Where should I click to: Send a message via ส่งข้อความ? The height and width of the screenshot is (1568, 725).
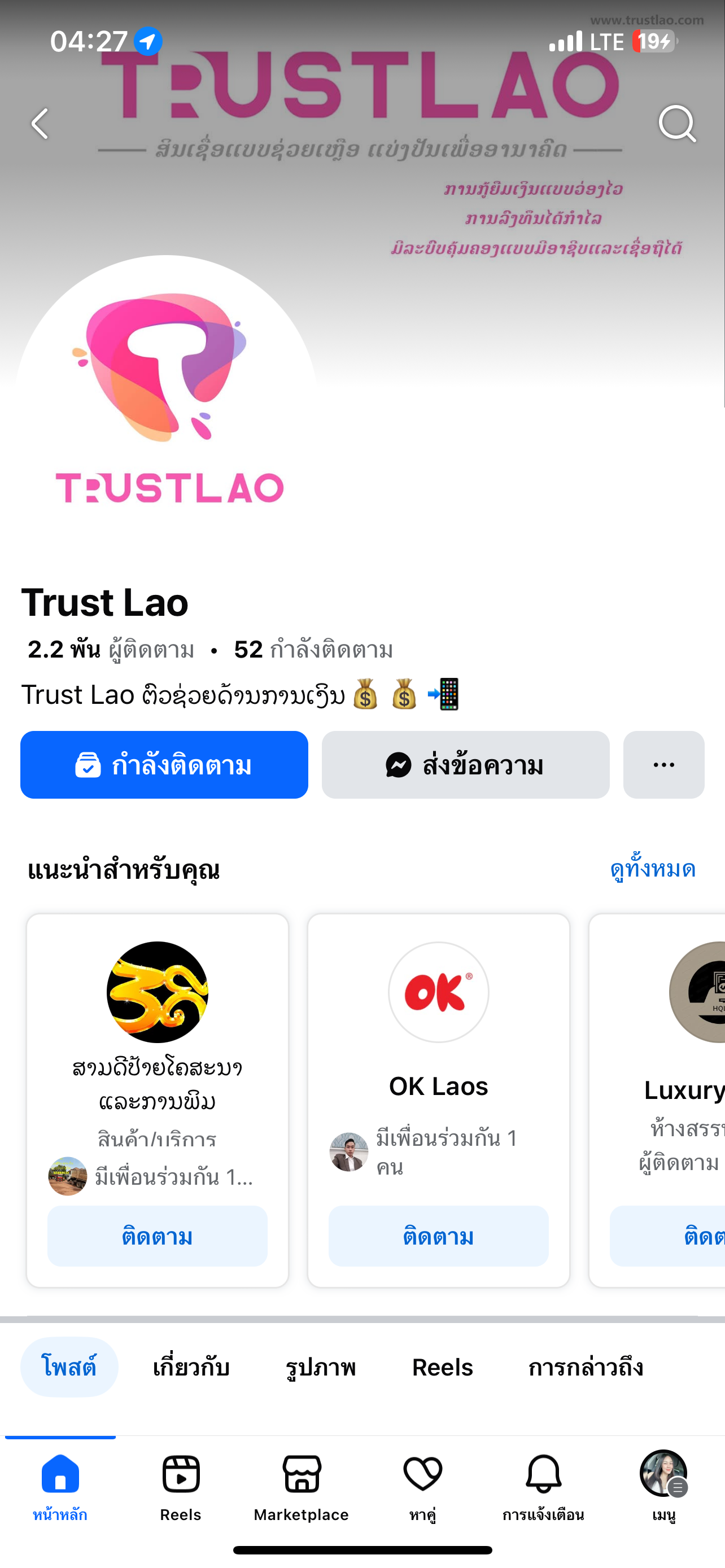pyautogui.click(x=465, y=764)
